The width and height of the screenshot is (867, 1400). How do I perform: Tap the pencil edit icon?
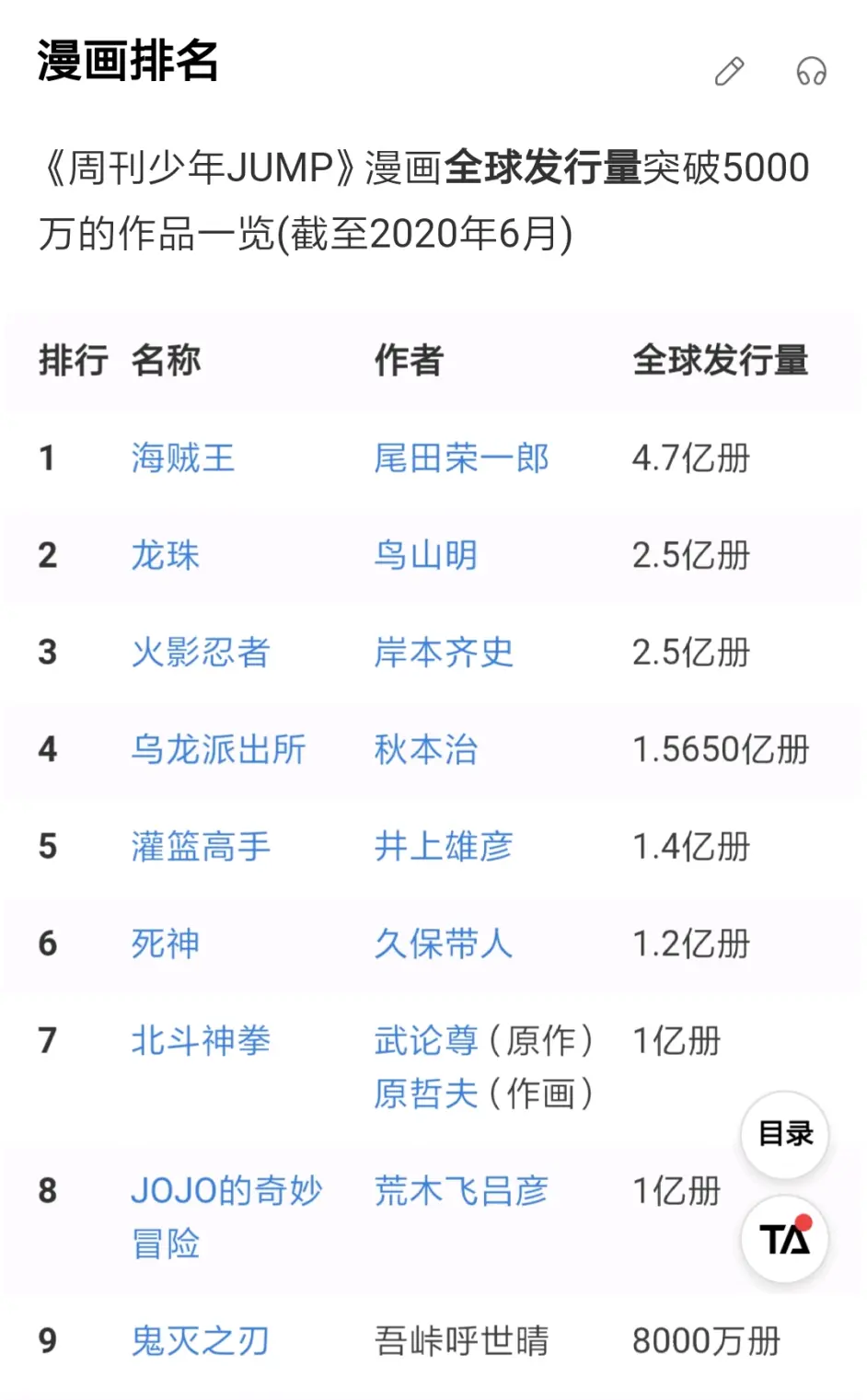pyautogui.click(x=729, y=71)
